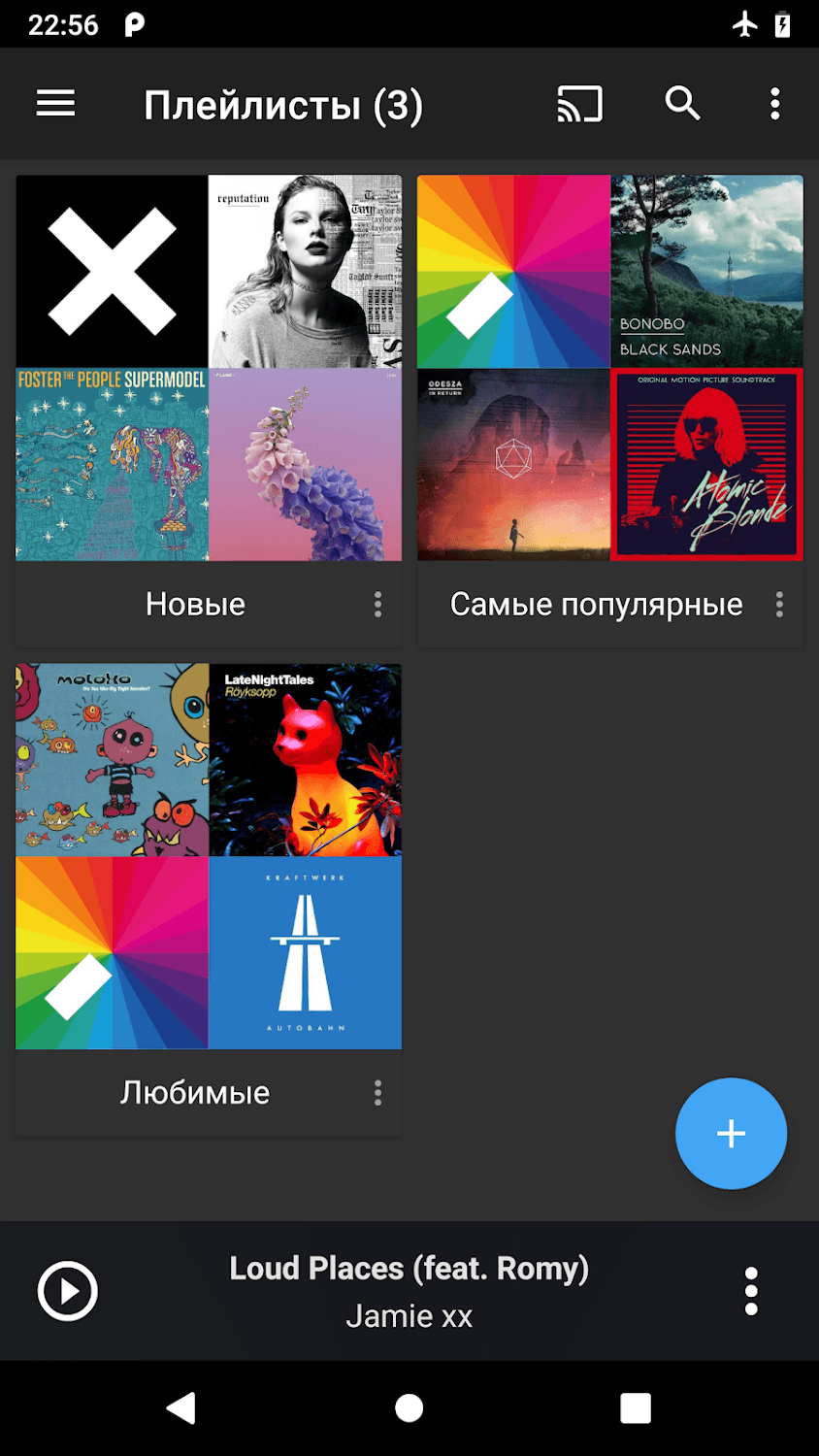819x1456 pixels.
Task: Return to the home screen
Action: pyautogui.click(x=409, y=1407)
